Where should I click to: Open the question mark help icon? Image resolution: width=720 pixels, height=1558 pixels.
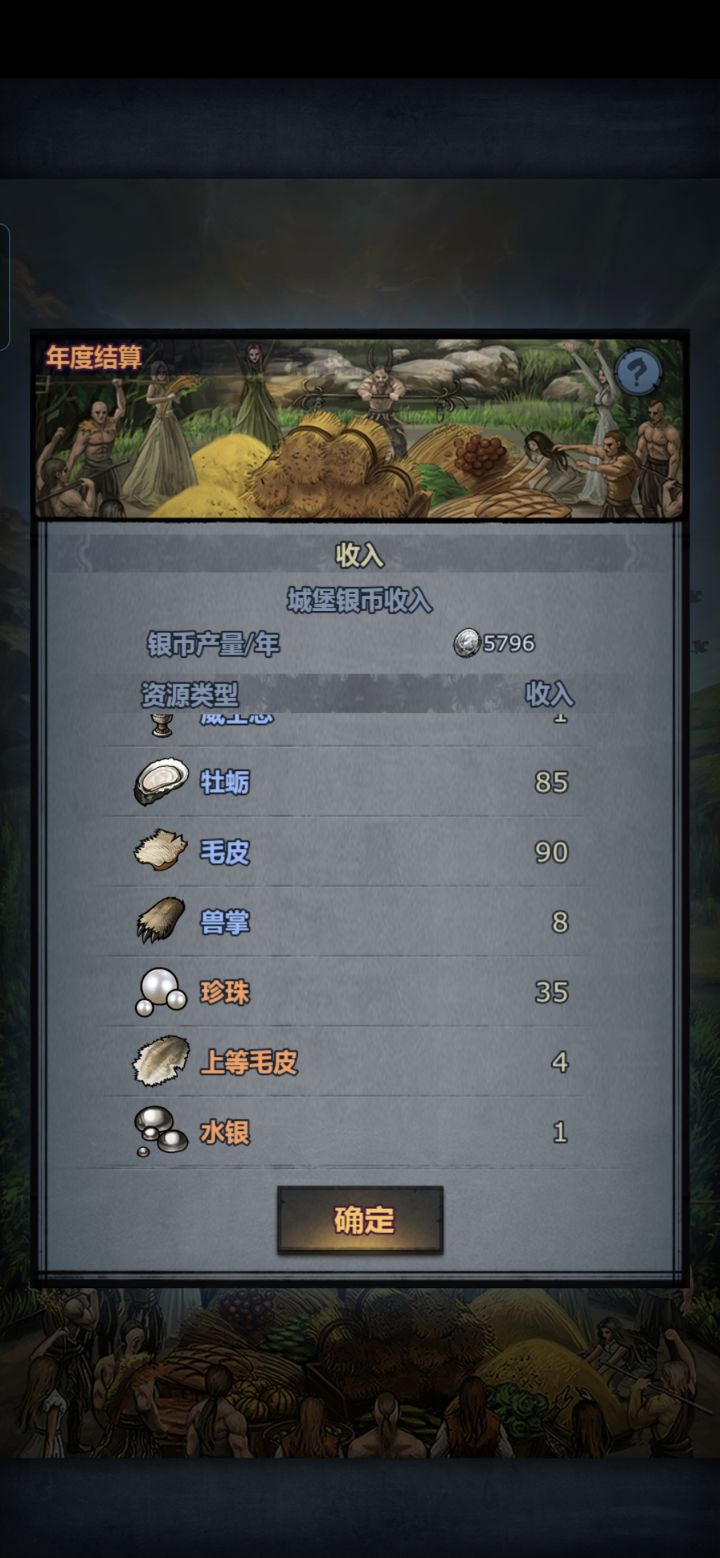click(x=638, y=373)
